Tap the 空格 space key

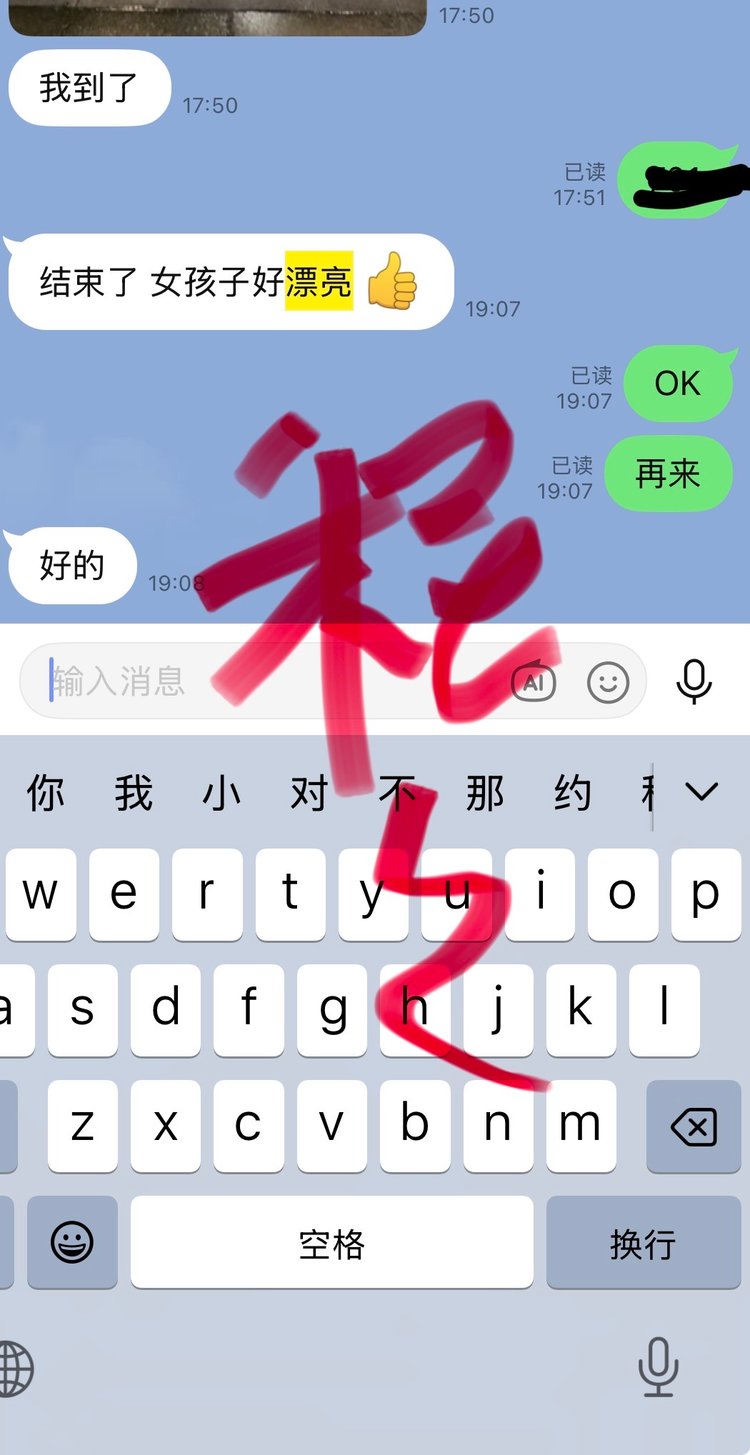[x=331, y=1243]
